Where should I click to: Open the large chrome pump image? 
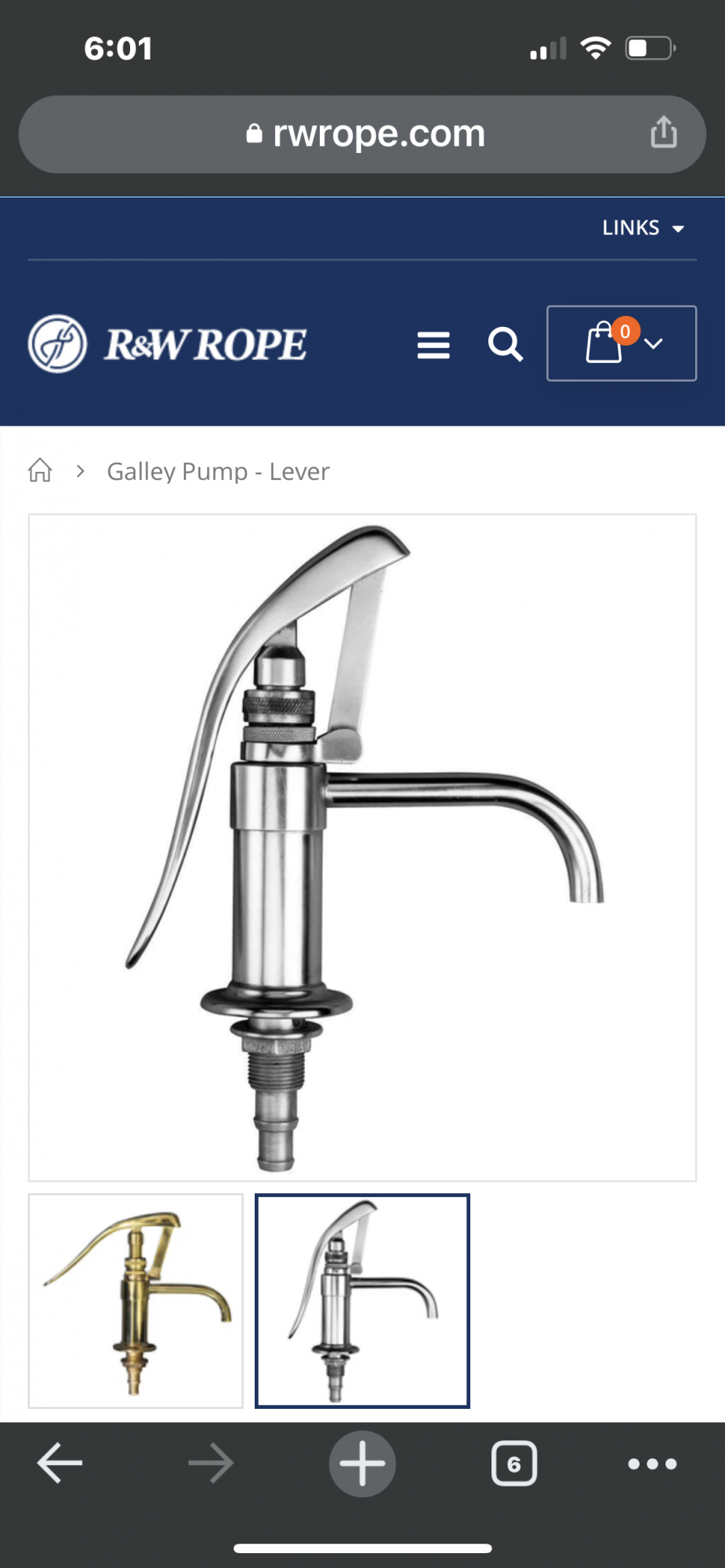click(362, 848)
